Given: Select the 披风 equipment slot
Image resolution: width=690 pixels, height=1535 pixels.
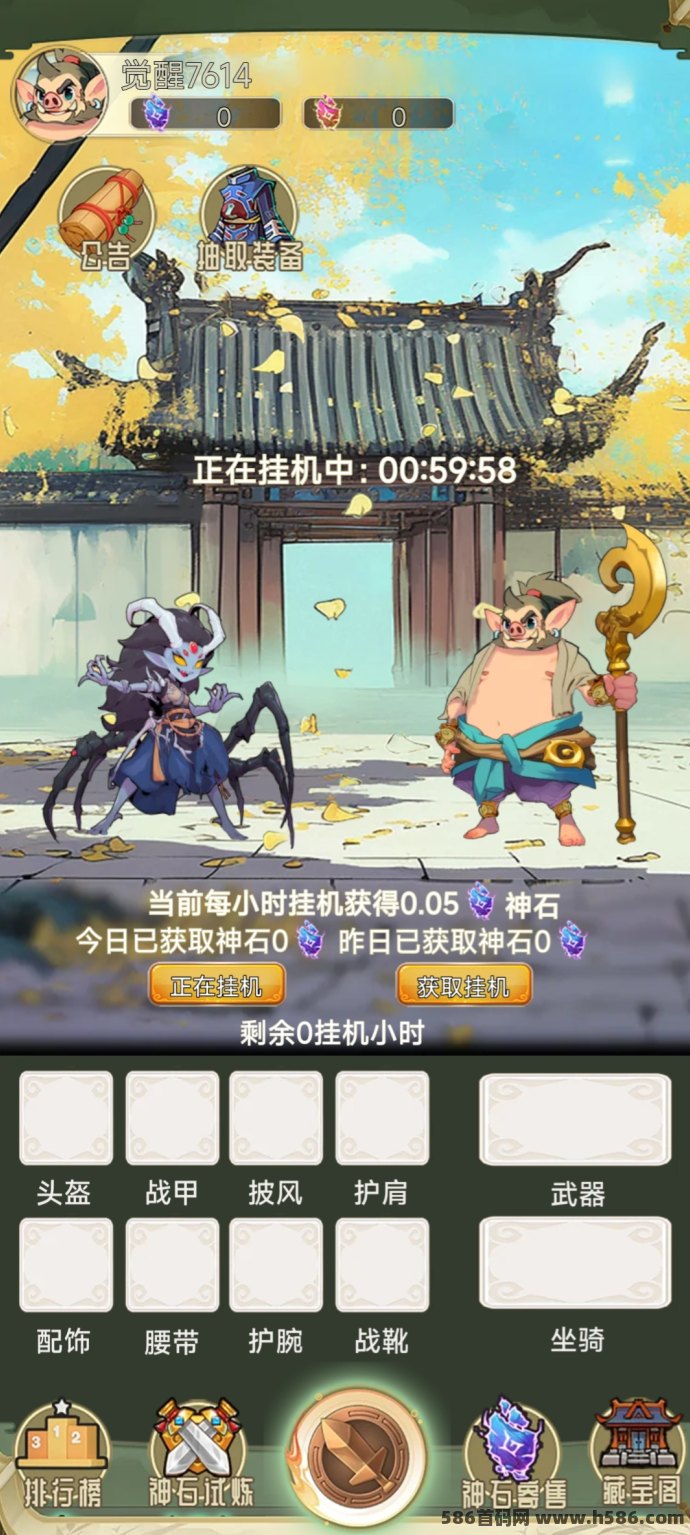Looking at the screenshot, I should pyautogui.click(x=276, y=1118).
